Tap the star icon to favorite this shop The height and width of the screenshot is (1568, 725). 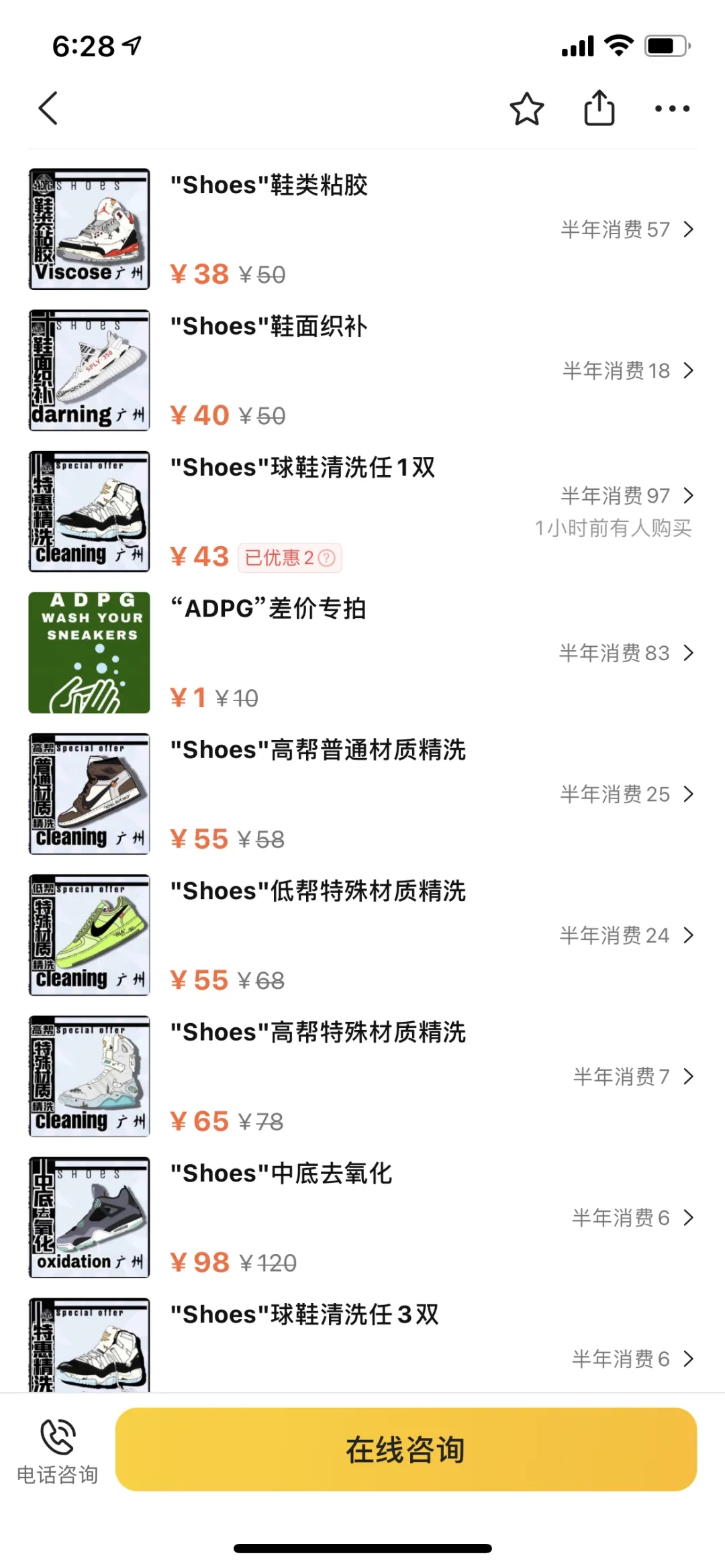pos(526,109)
